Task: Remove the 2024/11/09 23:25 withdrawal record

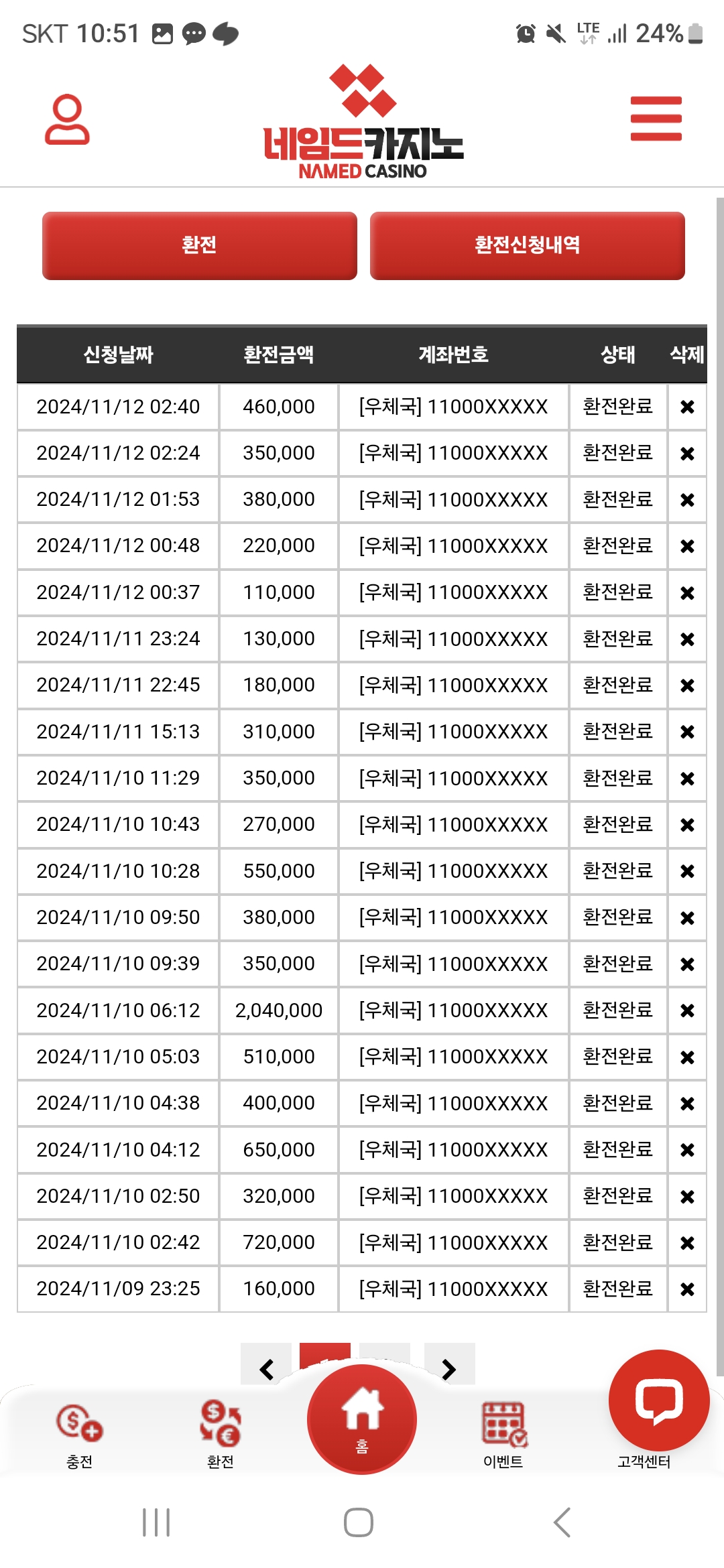Action: pyautogui.click(x=687, y=1289)
